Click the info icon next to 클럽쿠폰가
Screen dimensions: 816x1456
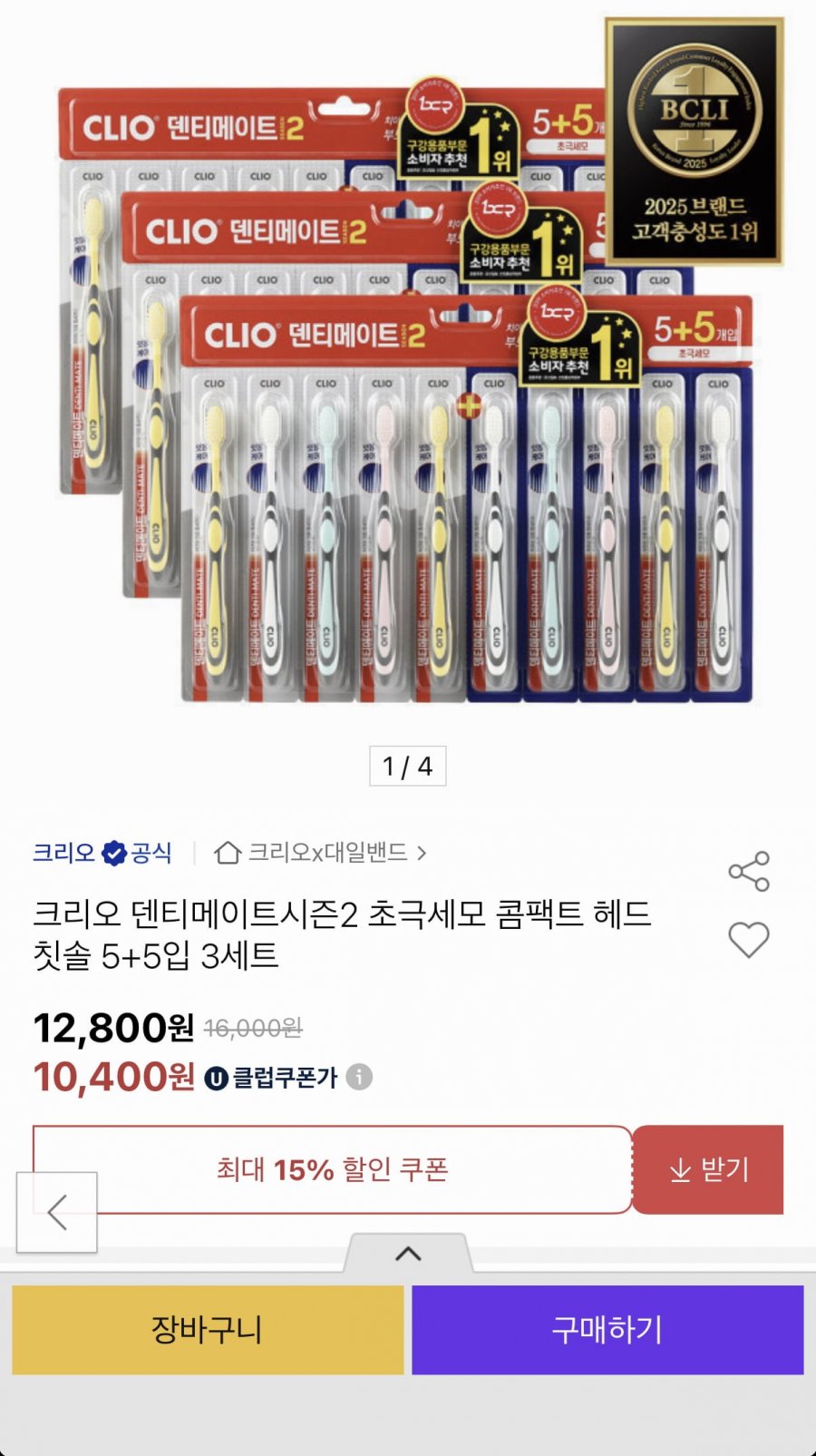click(358, 1079)
